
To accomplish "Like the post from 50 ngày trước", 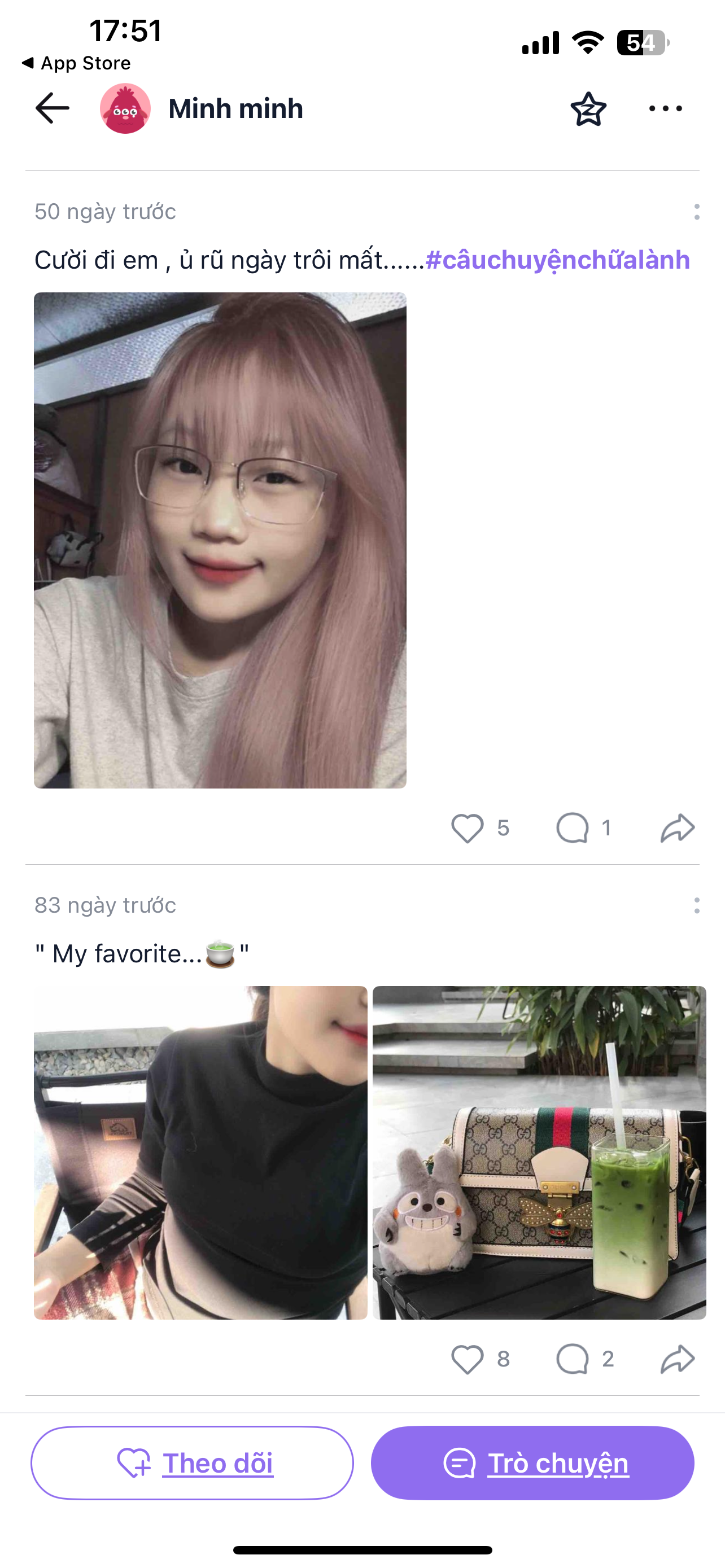I will (x=468, y=829).
